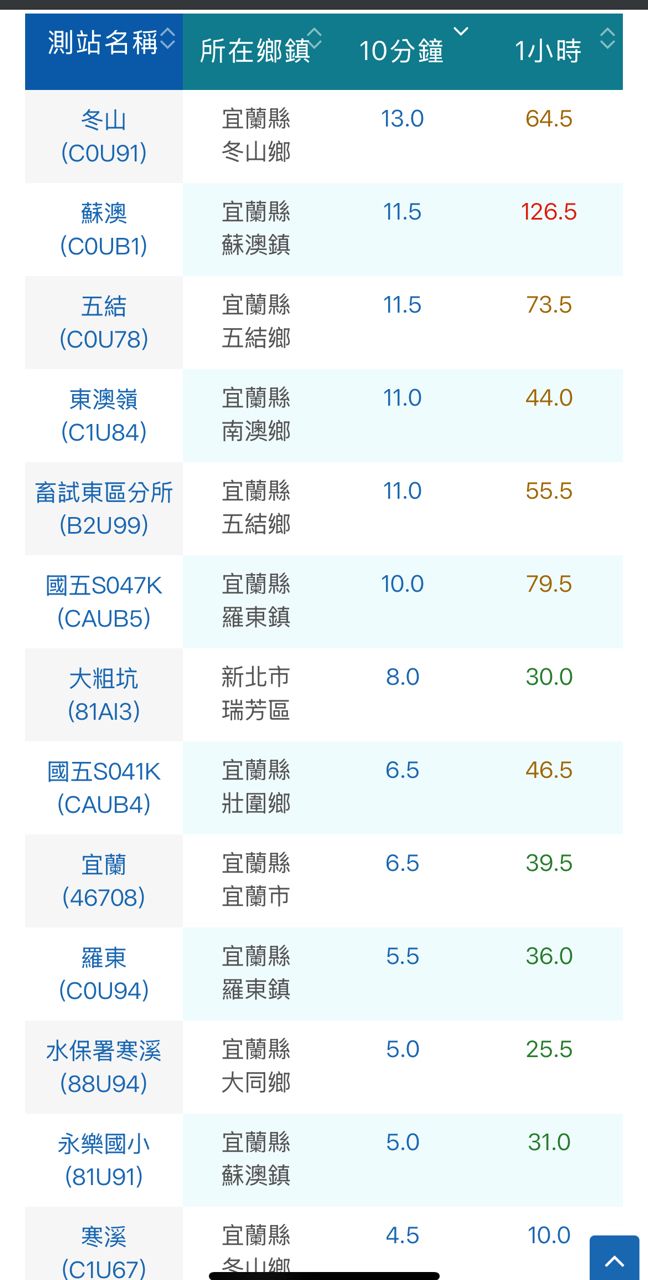Sort table by 所在鄉鎮 column

pyautogui.click(x=257, y=50)
